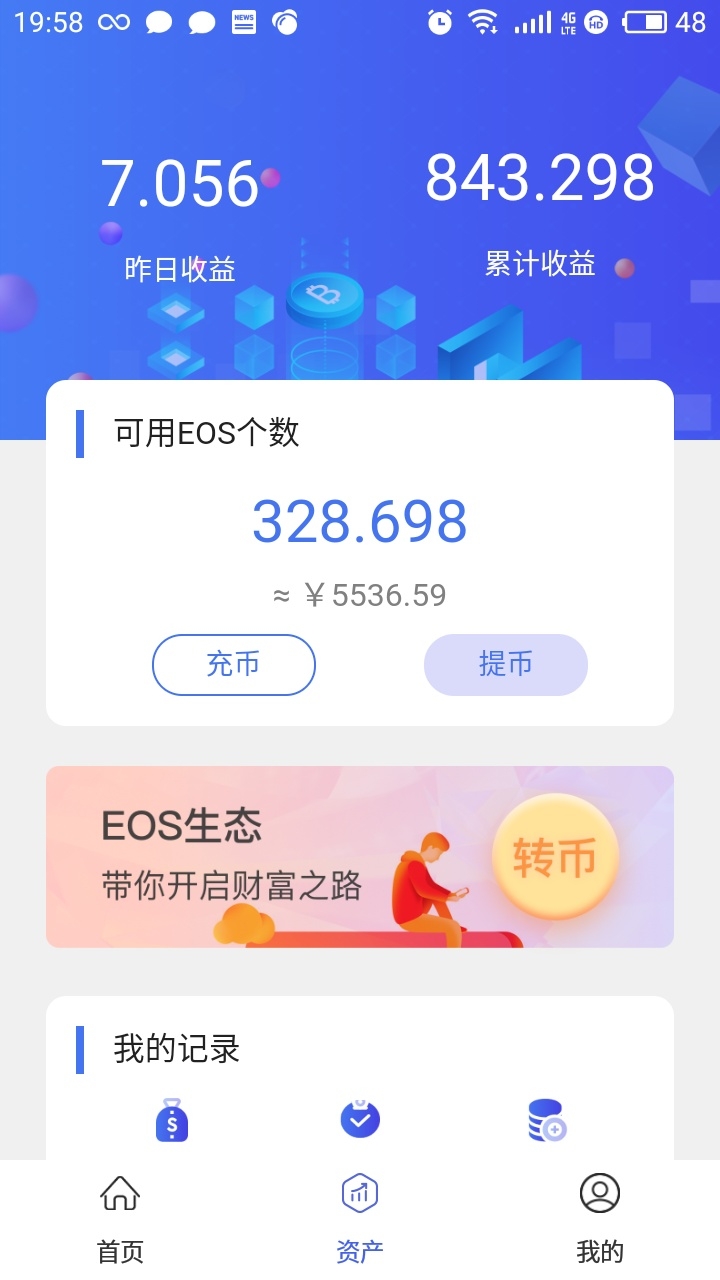Tap the 充币 deposit button

(x=233, y=664)
